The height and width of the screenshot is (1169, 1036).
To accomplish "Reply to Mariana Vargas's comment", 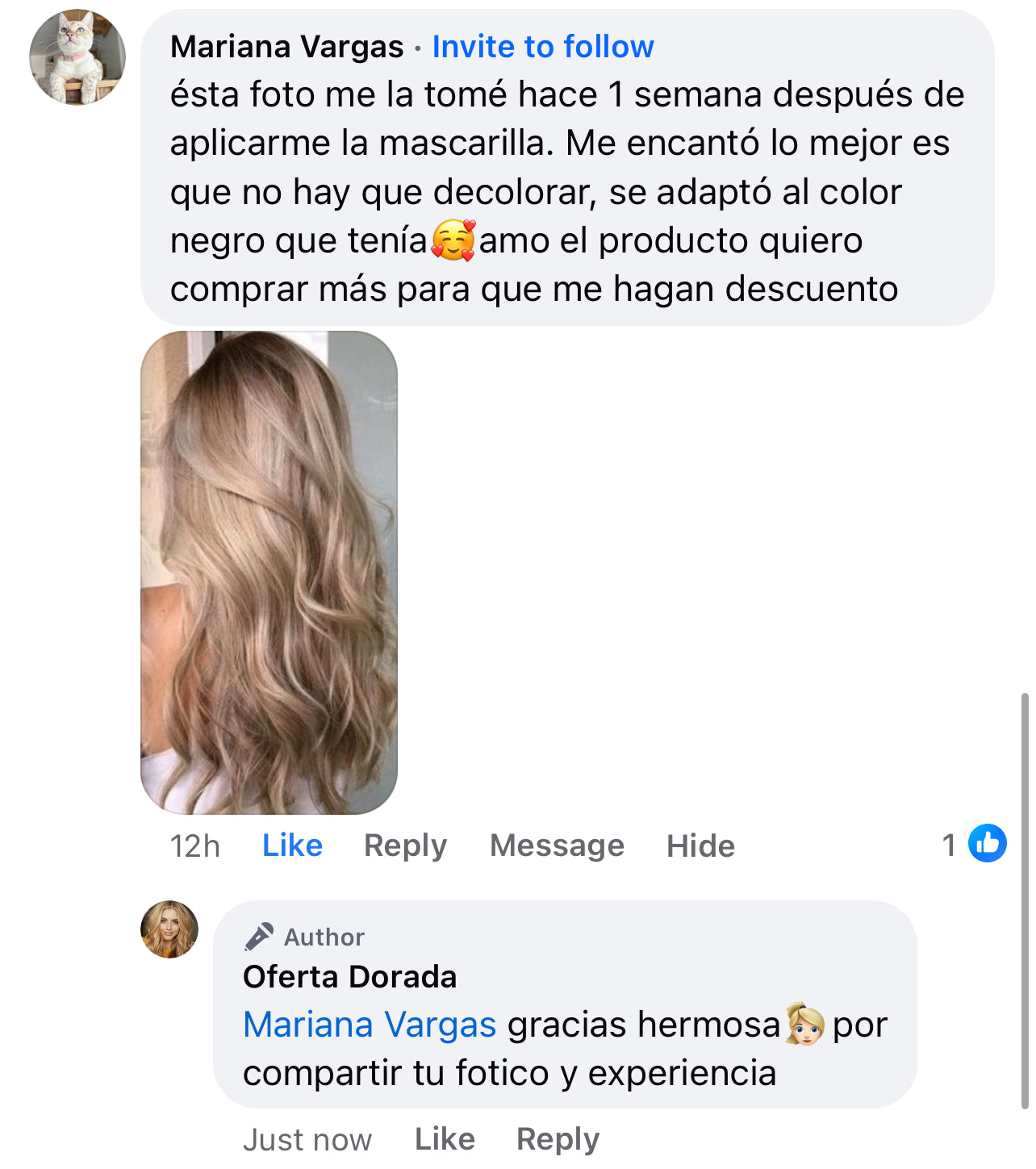I will point(404,845).
